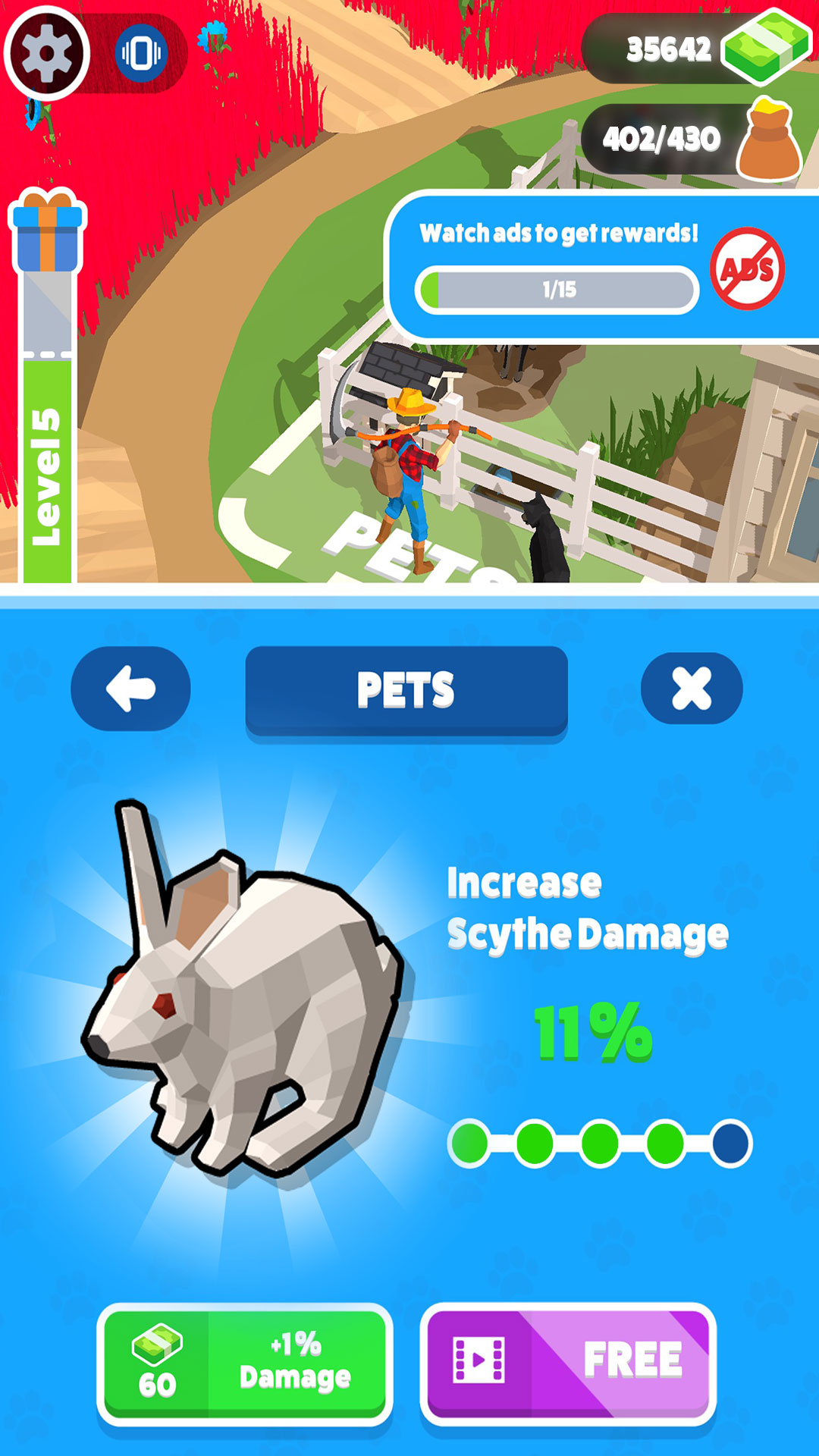This screenshot has height=1456, width=819.
Task: Open the gift box reward
Action: point(48,231)
